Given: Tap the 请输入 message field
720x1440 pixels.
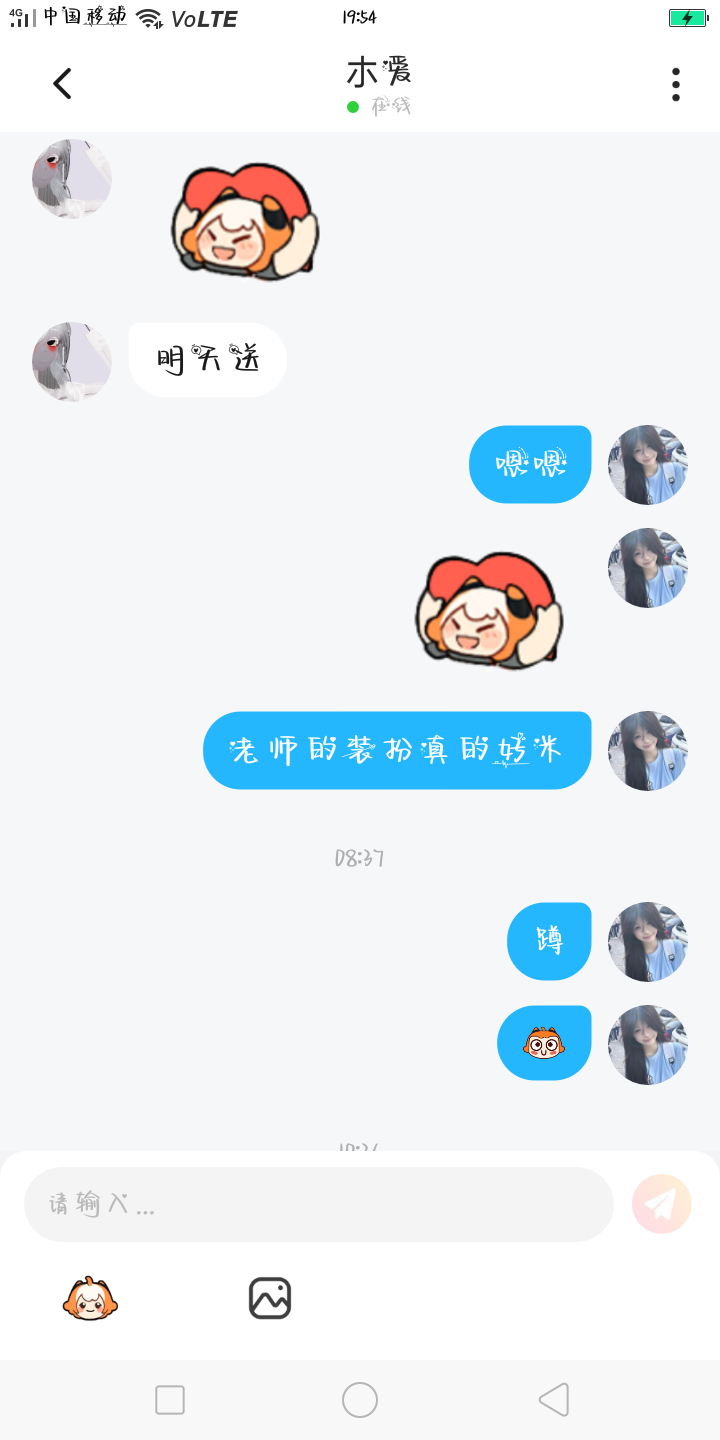Looking at the screenshot, I should click(x=318, y=1204).
